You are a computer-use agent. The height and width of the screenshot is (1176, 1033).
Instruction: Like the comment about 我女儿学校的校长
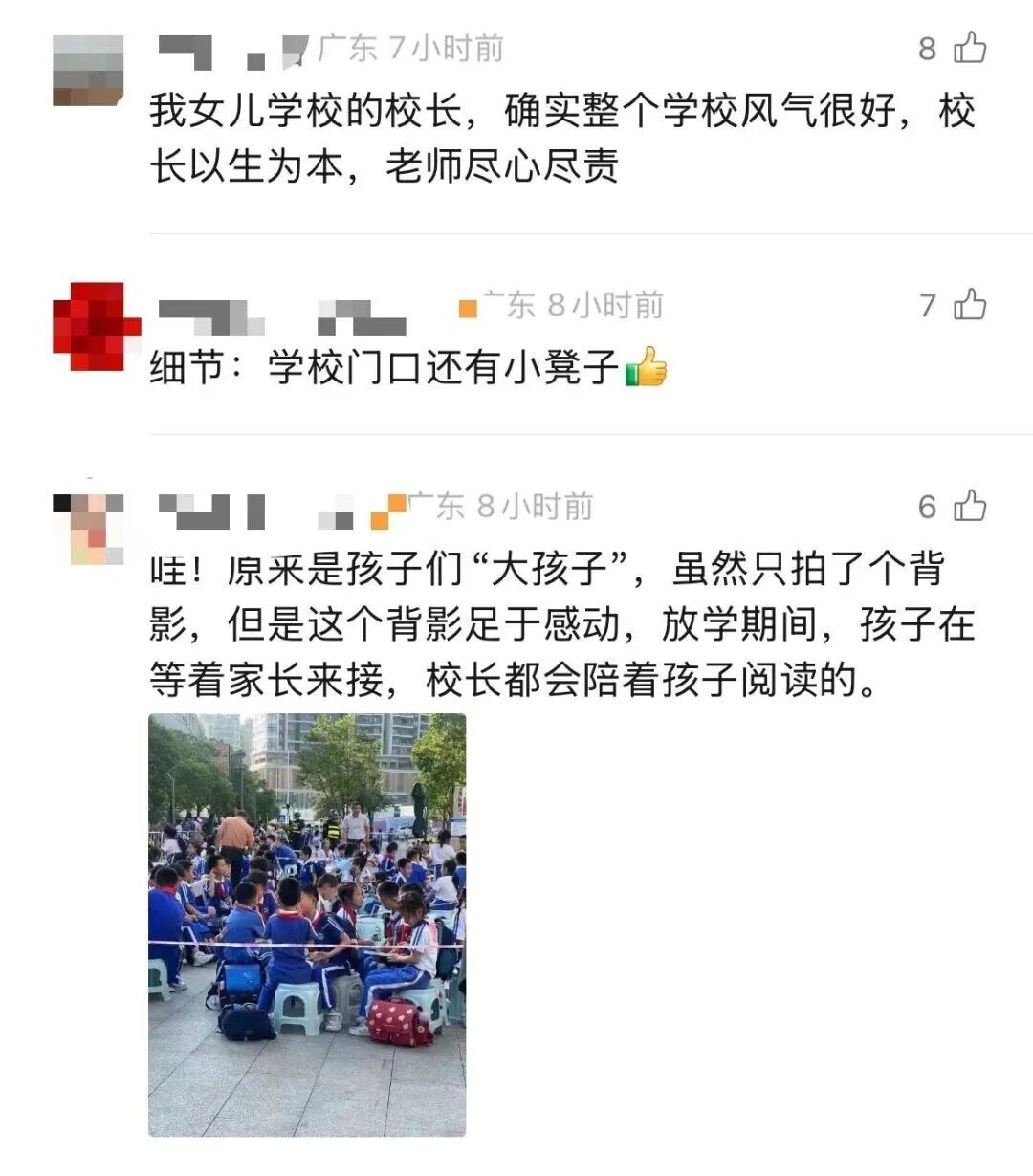pyautogui.click(x=970, y=47)
